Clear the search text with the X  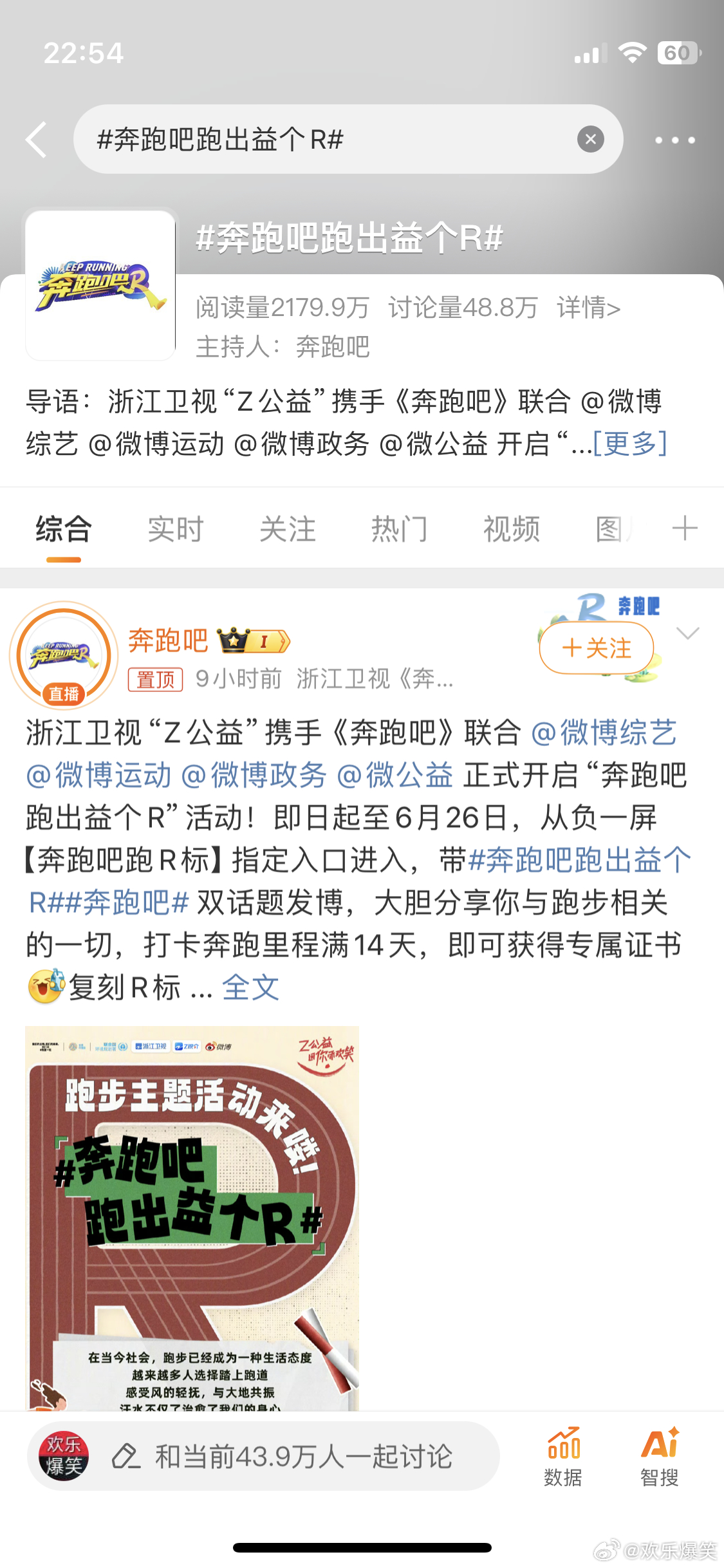point(590,139)
